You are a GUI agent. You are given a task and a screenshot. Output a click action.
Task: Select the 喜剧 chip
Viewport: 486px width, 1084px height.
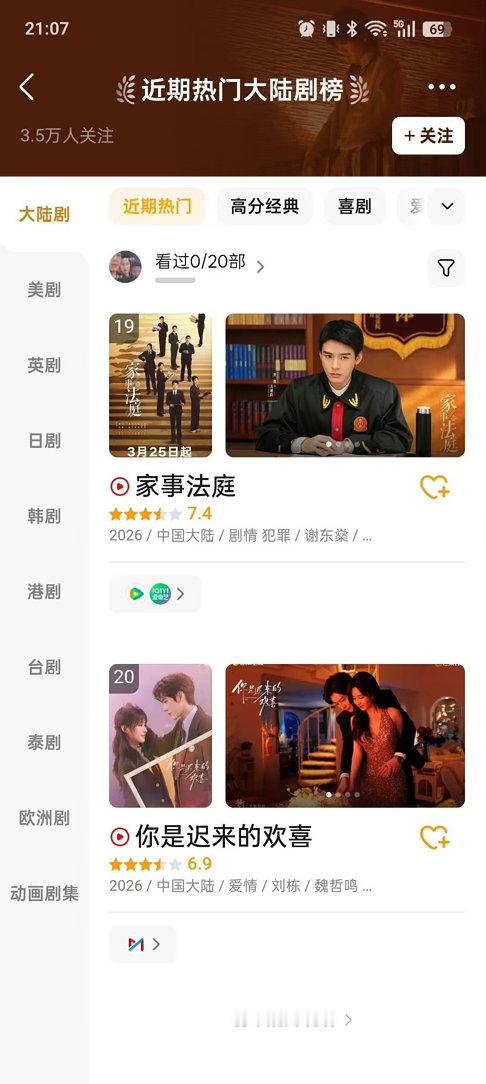(355, 206)
